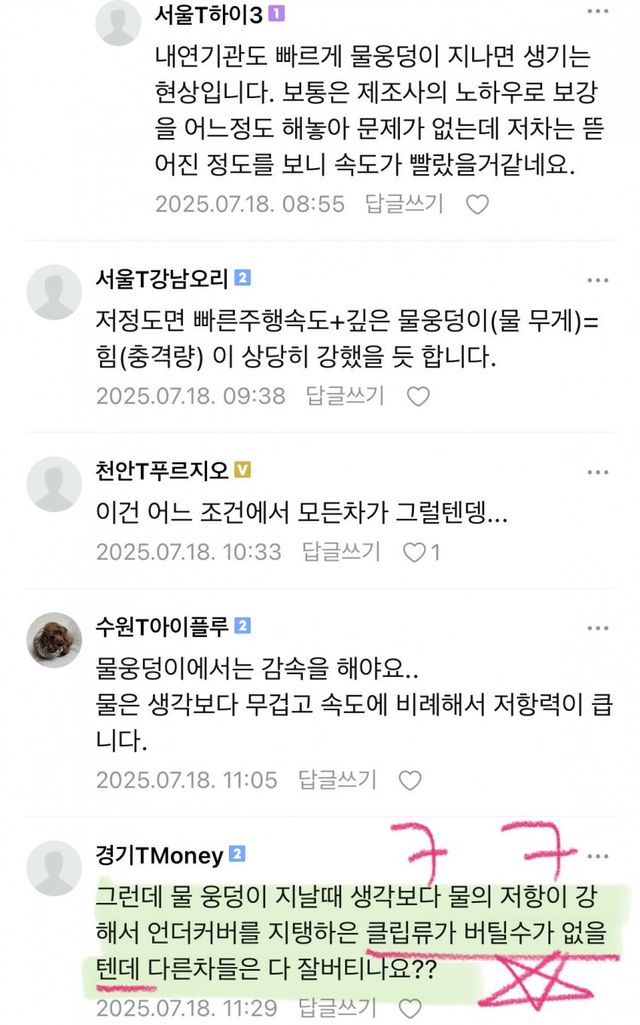Write a reply to 천안T푸르지오's comment
This screenshot has height=1025, width=640.
pos(341,552)
